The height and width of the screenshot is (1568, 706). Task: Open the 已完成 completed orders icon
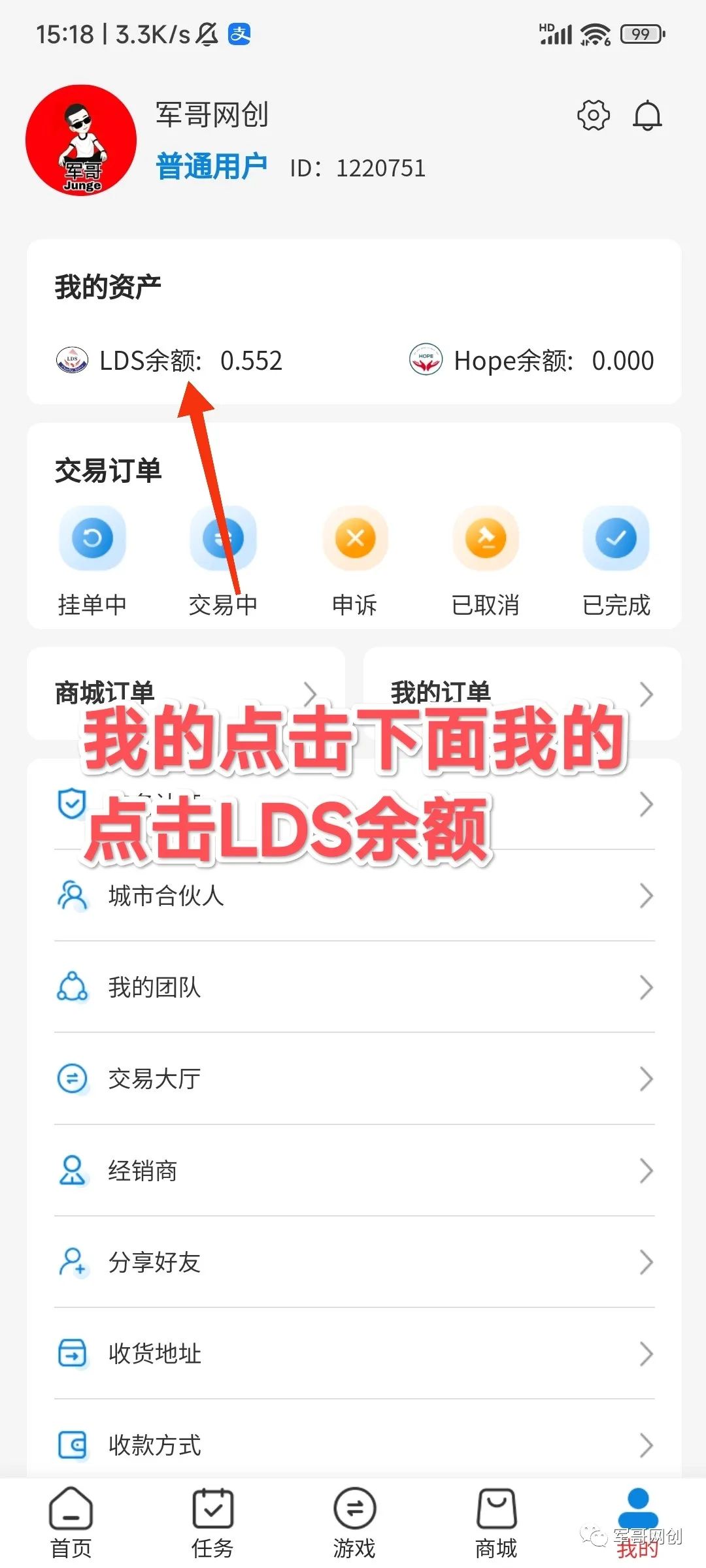click(615, 537)
